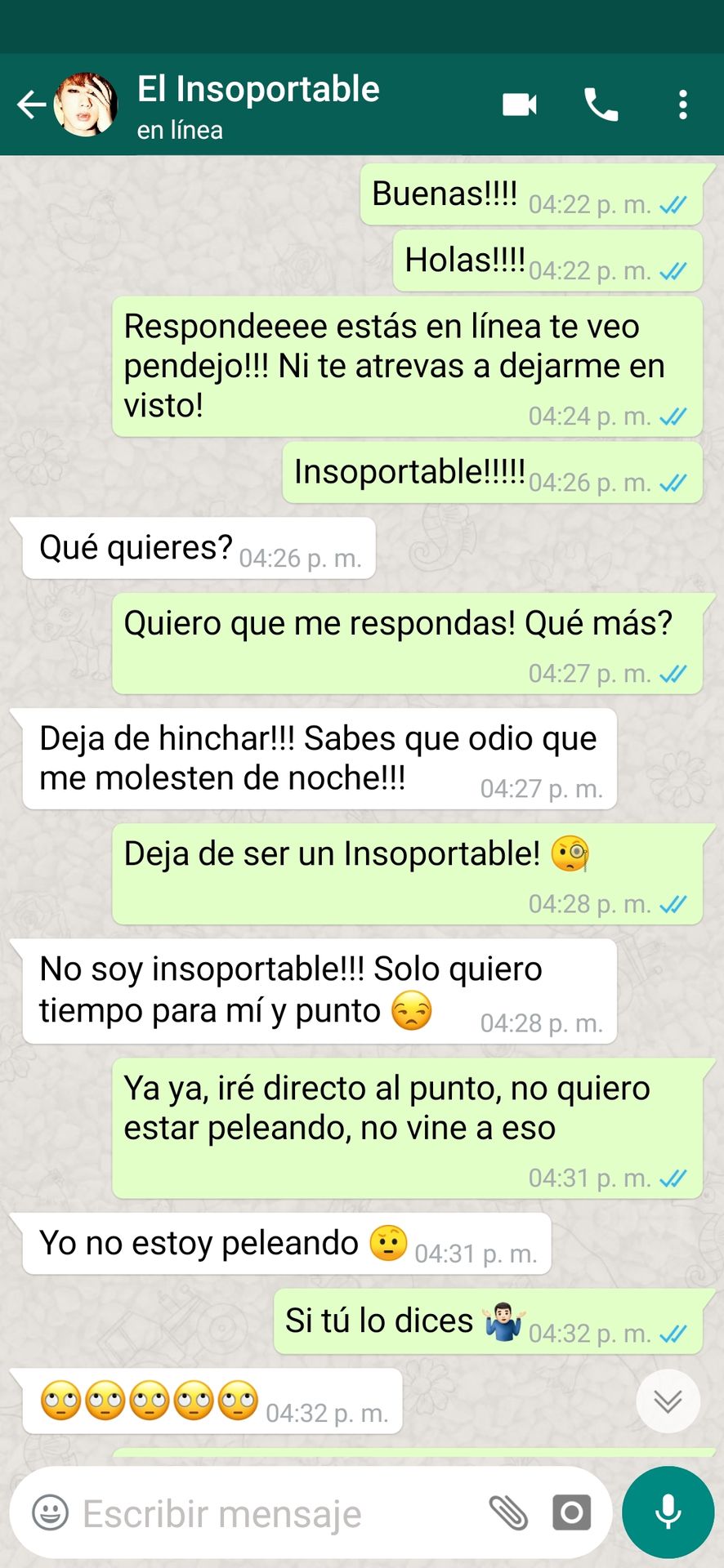Jump to the latest messages

[x=668, y=1401]
